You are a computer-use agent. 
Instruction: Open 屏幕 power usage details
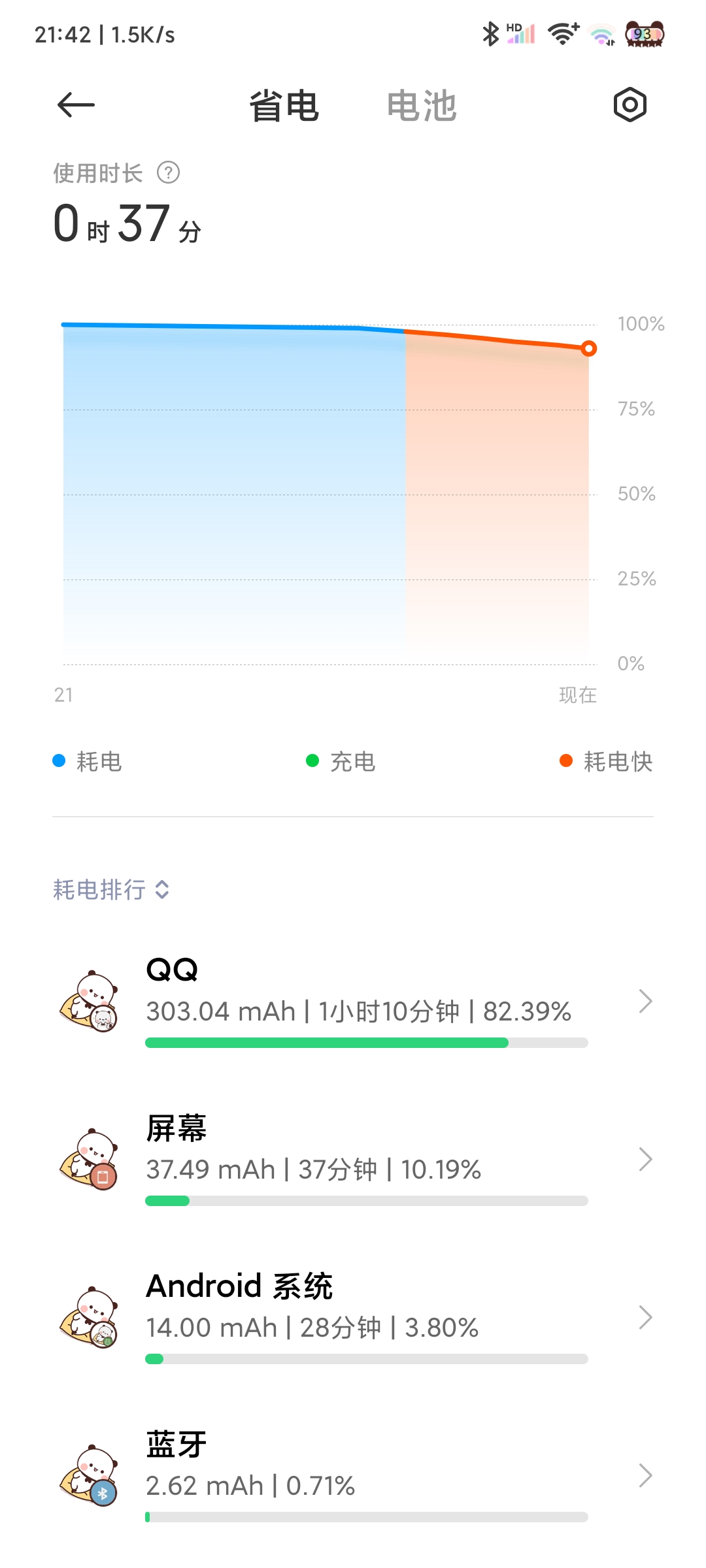(x=353, y=1159)
